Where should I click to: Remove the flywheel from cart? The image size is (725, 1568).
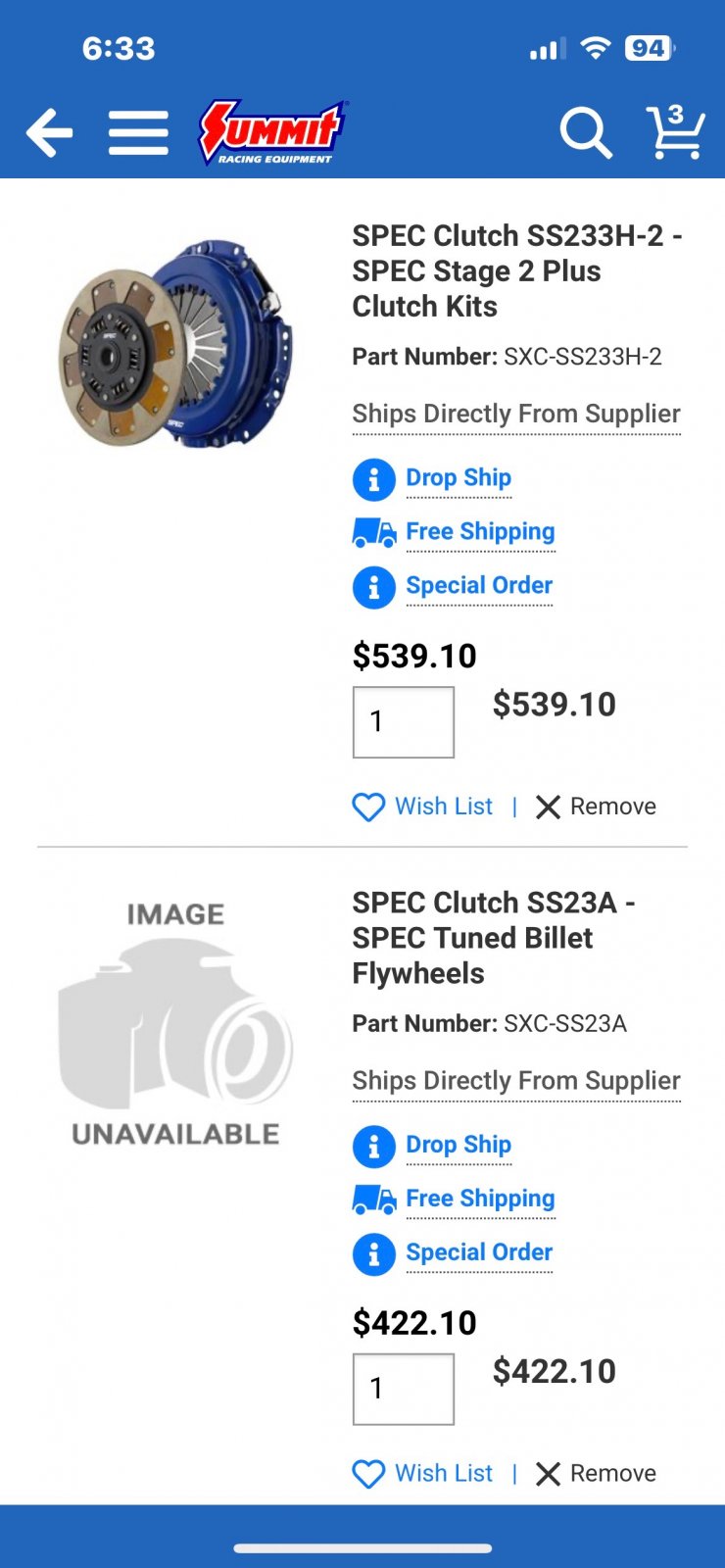(x=596, y=1473)
